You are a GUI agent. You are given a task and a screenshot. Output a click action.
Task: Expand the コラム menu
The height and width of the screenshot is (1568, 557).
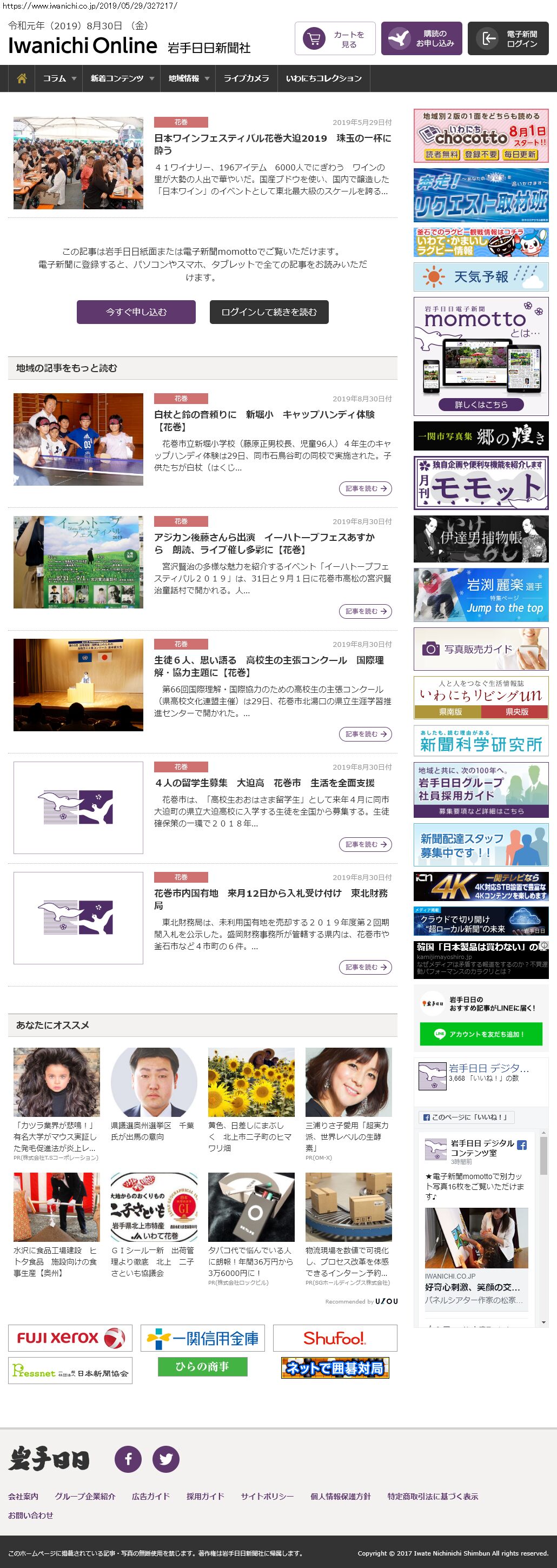(59, 78)
